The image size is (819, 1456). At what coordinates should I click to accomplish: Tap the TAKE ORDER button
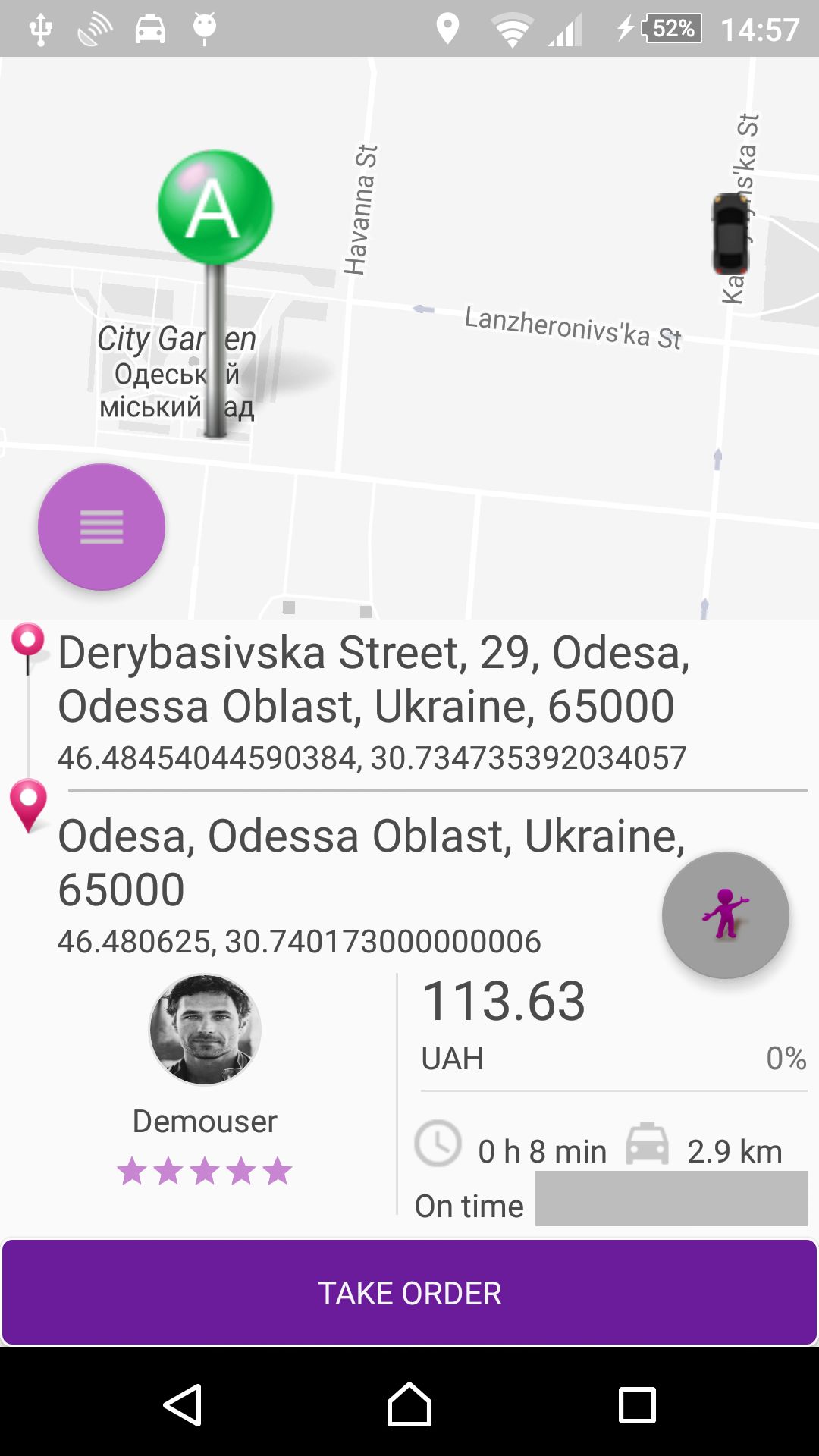click(409, 1293)
